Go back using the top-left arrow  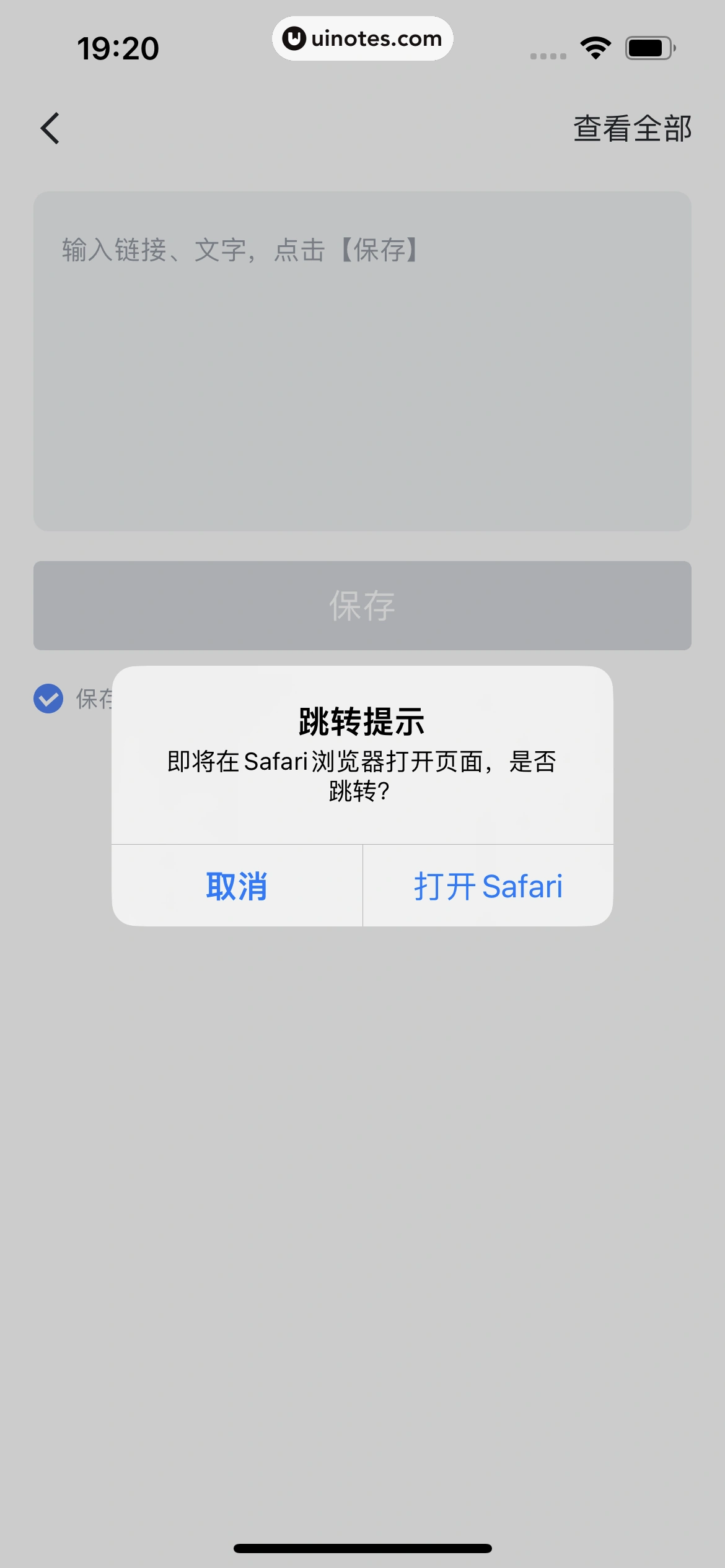[50, 128]
